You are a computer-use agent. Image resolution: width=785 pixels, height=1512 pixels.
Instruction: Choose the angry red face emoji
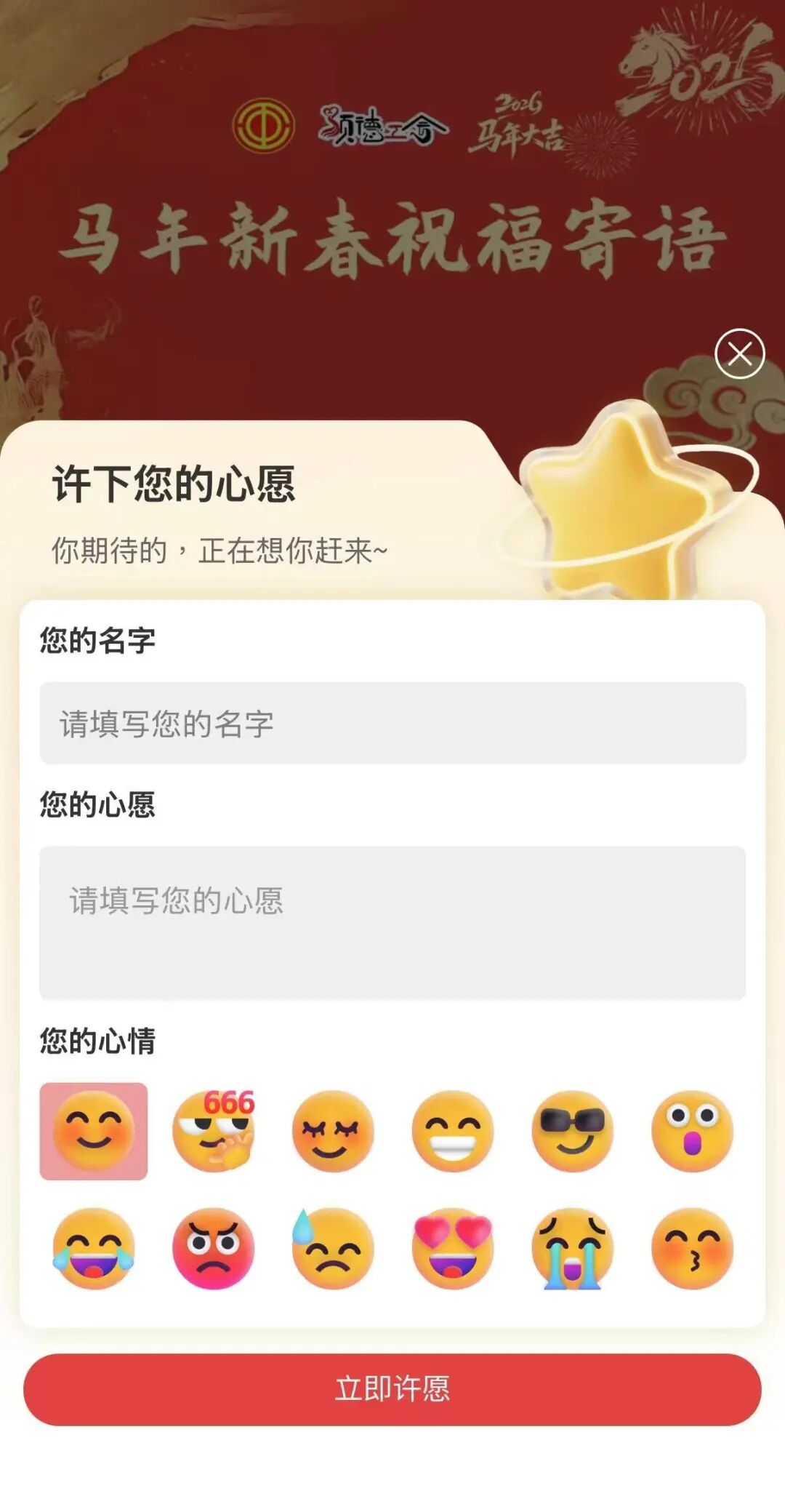(x=214, y=1249)
